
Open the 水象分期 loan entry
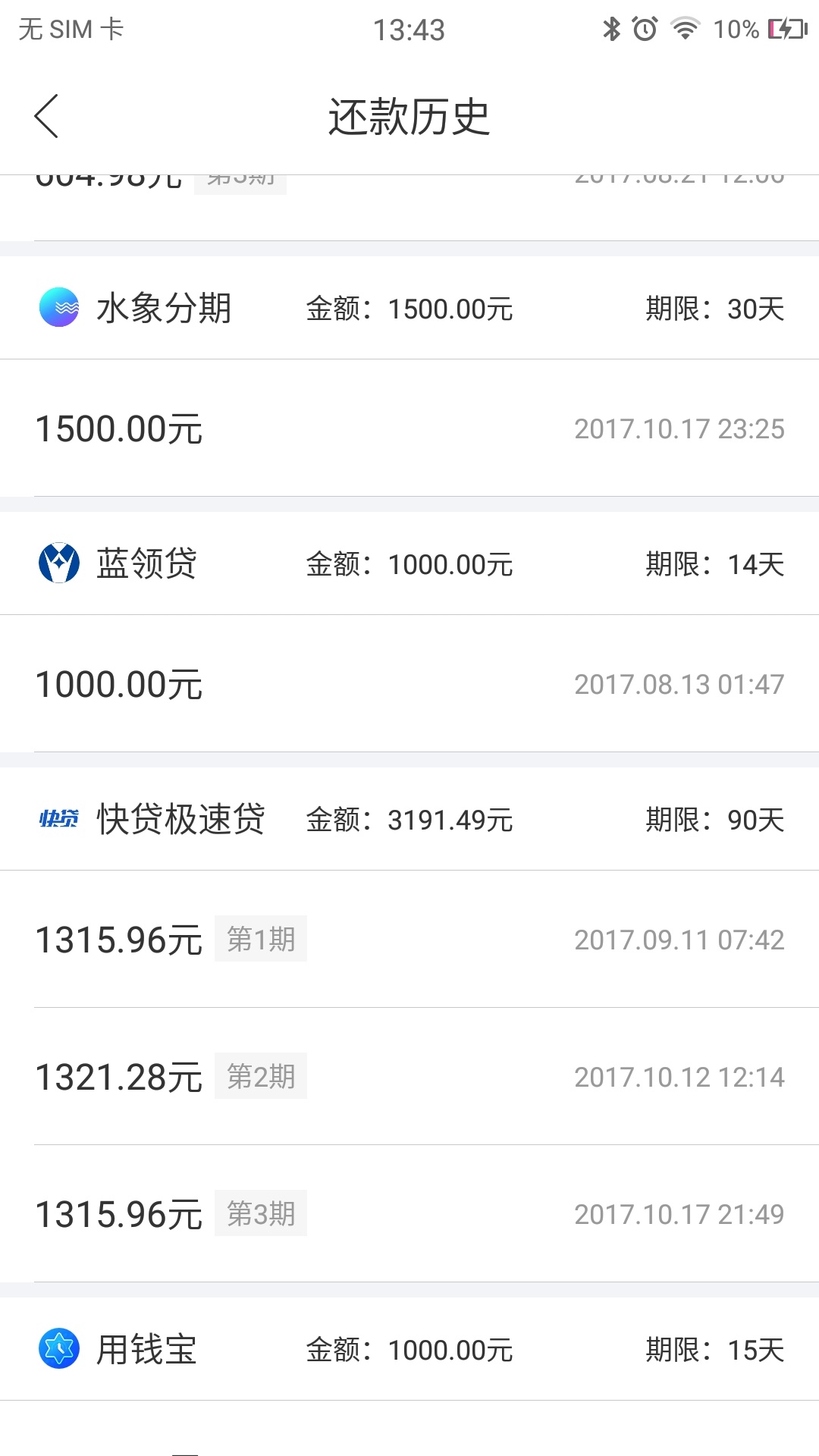[409, 308]
